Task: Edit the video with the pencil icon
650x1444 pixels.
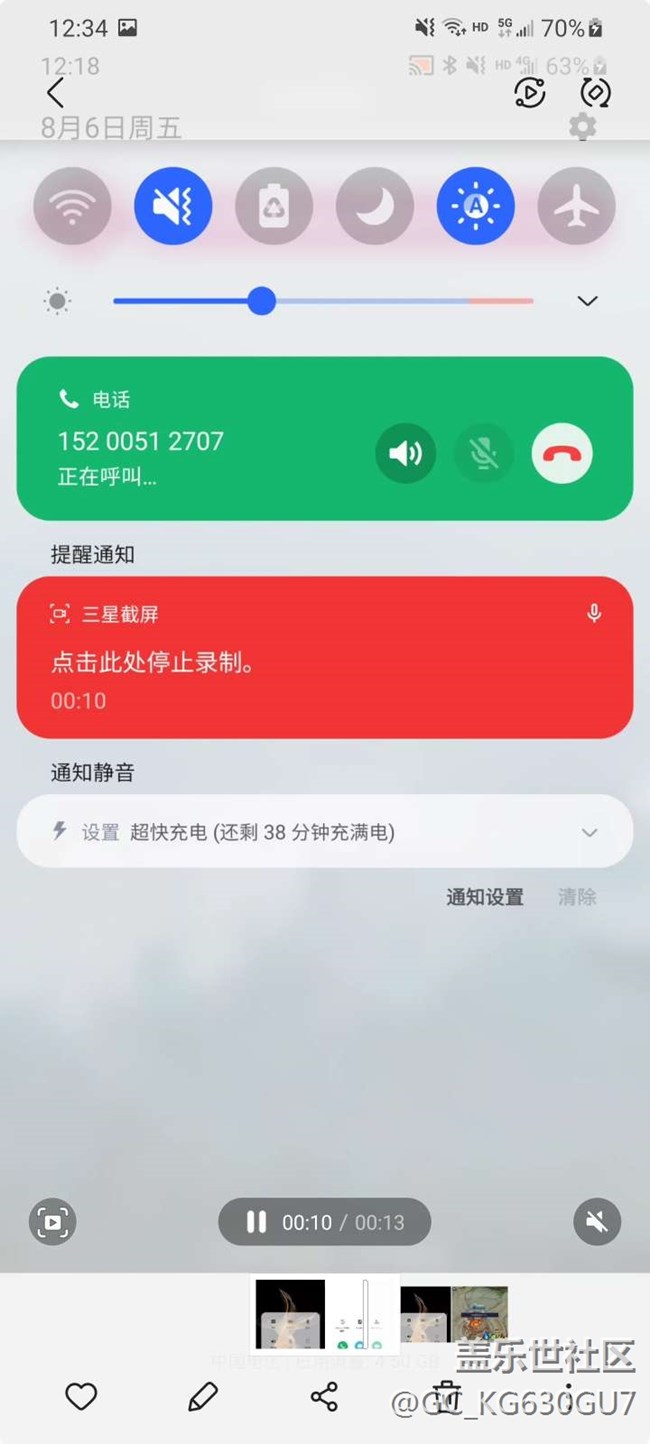Action: click(203, 1396)
